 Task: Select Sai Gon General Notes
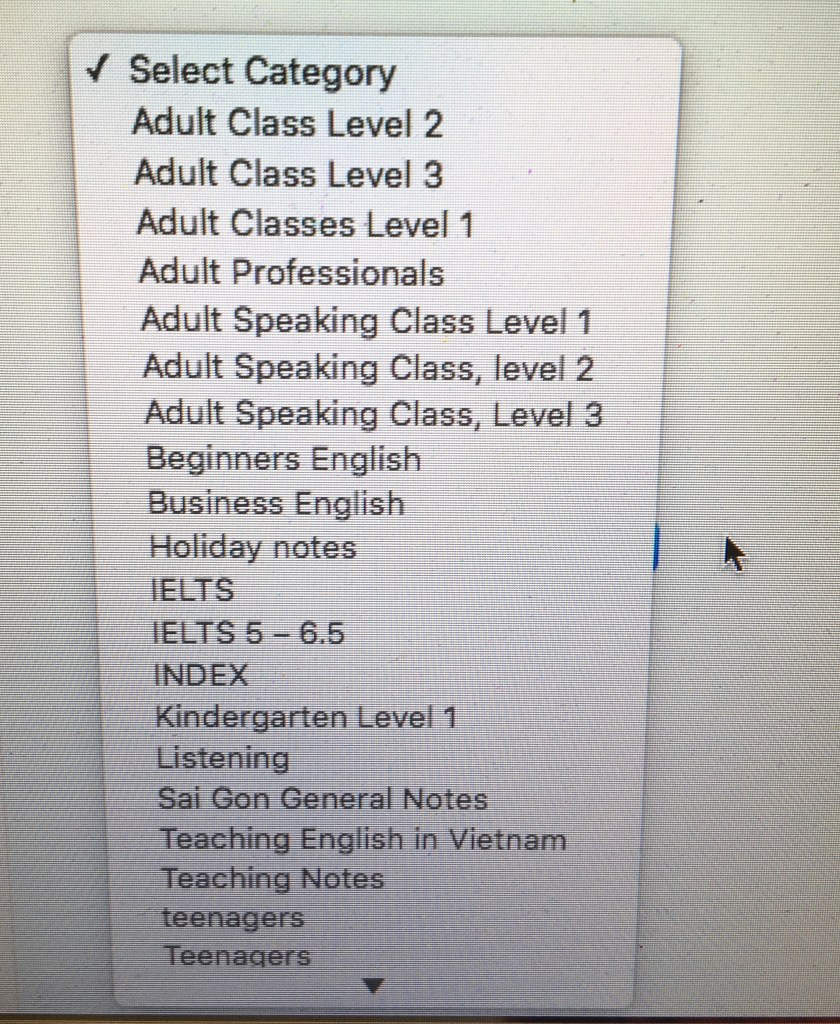(x=322, y=799)
